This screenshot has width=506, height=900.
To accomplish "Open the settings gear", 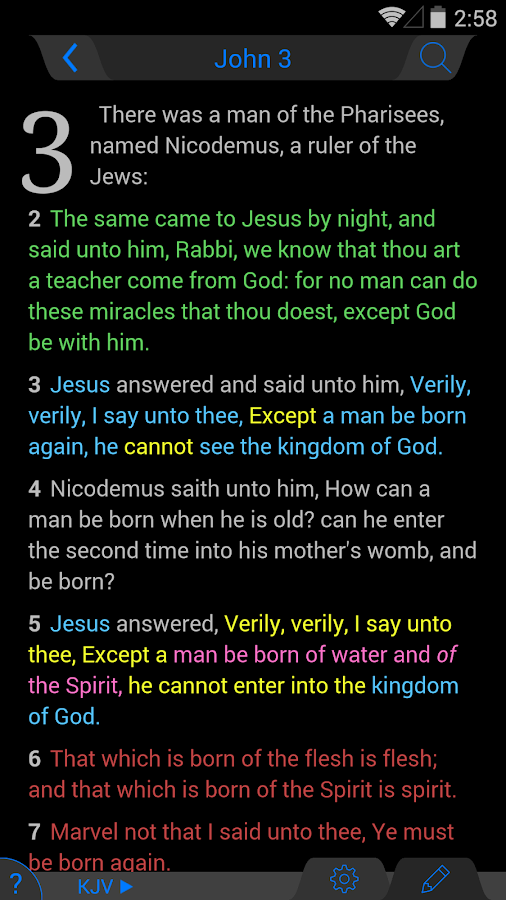I will 344,880.
